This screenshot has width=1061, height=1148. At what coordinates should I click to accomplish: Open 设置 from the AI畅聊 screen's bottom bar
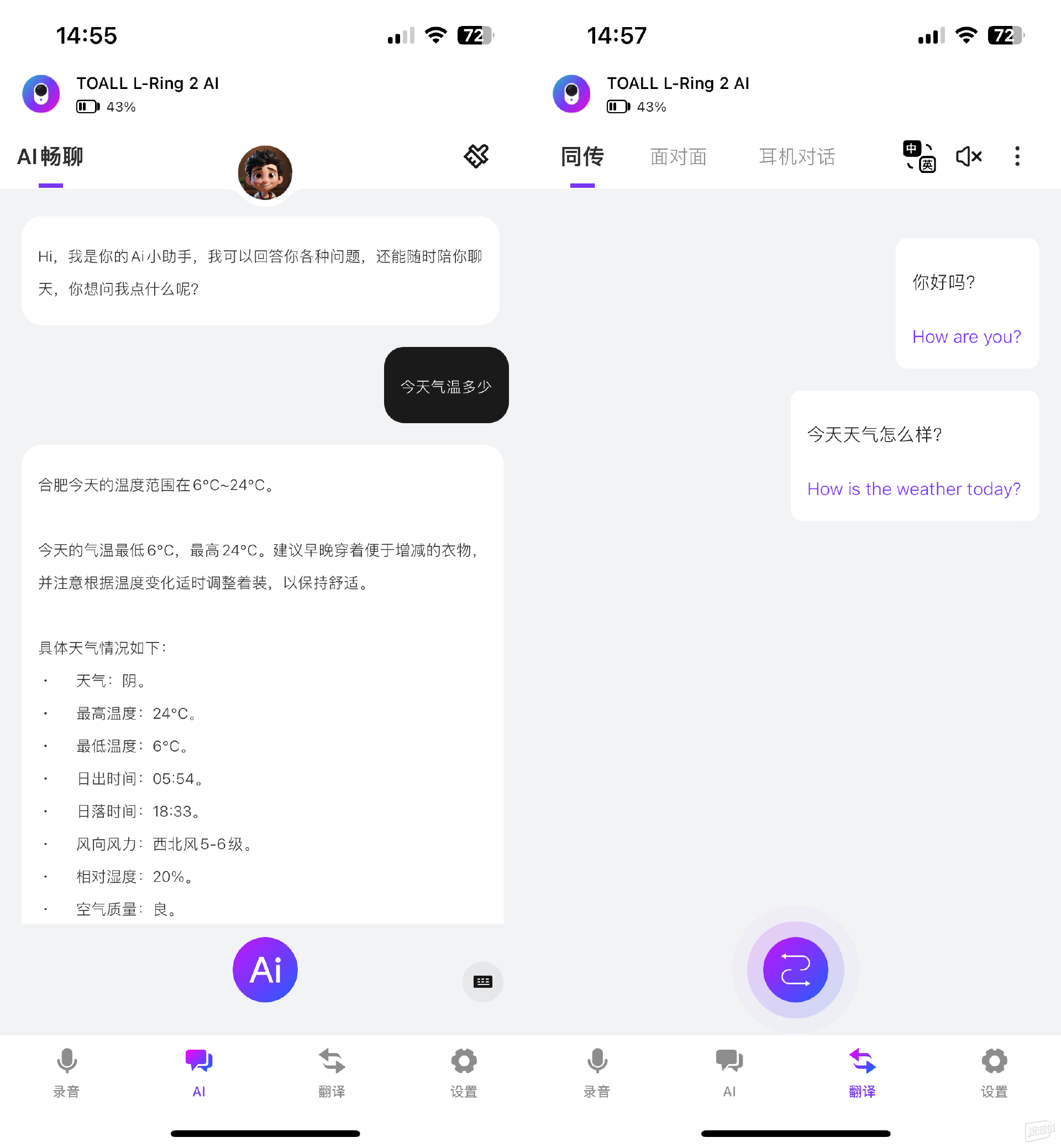point(463,1072)
